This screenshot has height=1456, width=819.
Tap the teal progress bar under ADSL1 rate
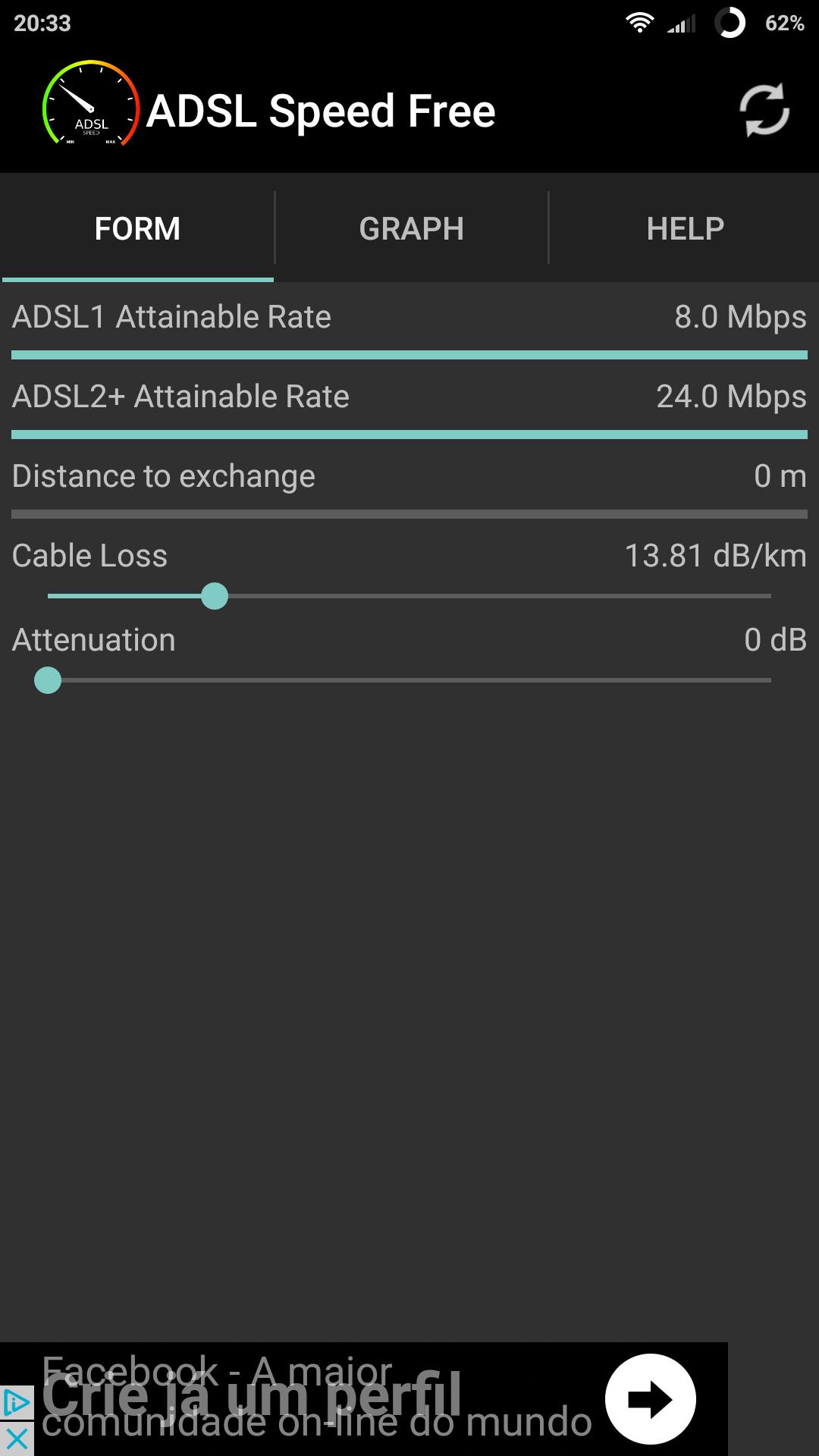409,353
